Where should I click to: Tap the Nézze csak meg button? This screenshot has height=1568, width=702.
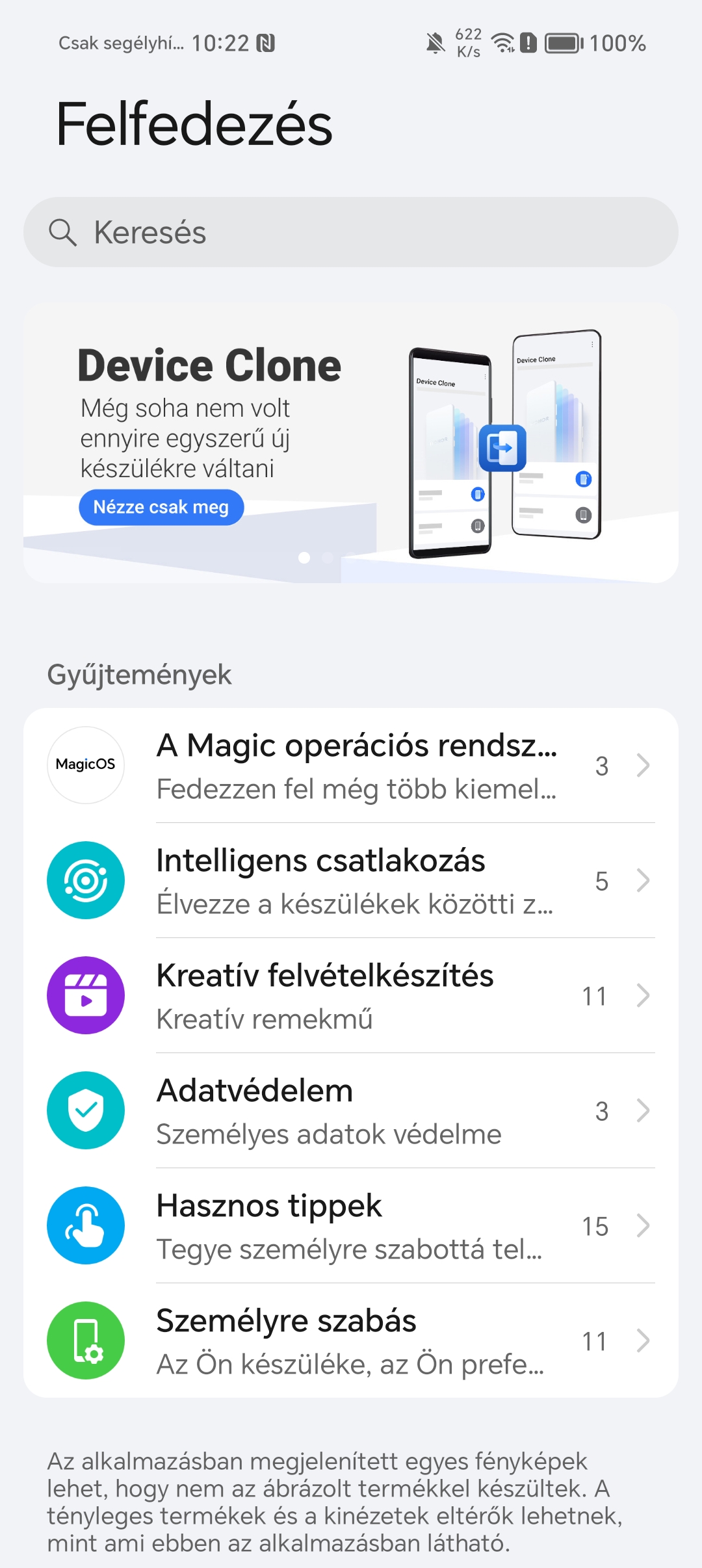(x=161, y=507)
